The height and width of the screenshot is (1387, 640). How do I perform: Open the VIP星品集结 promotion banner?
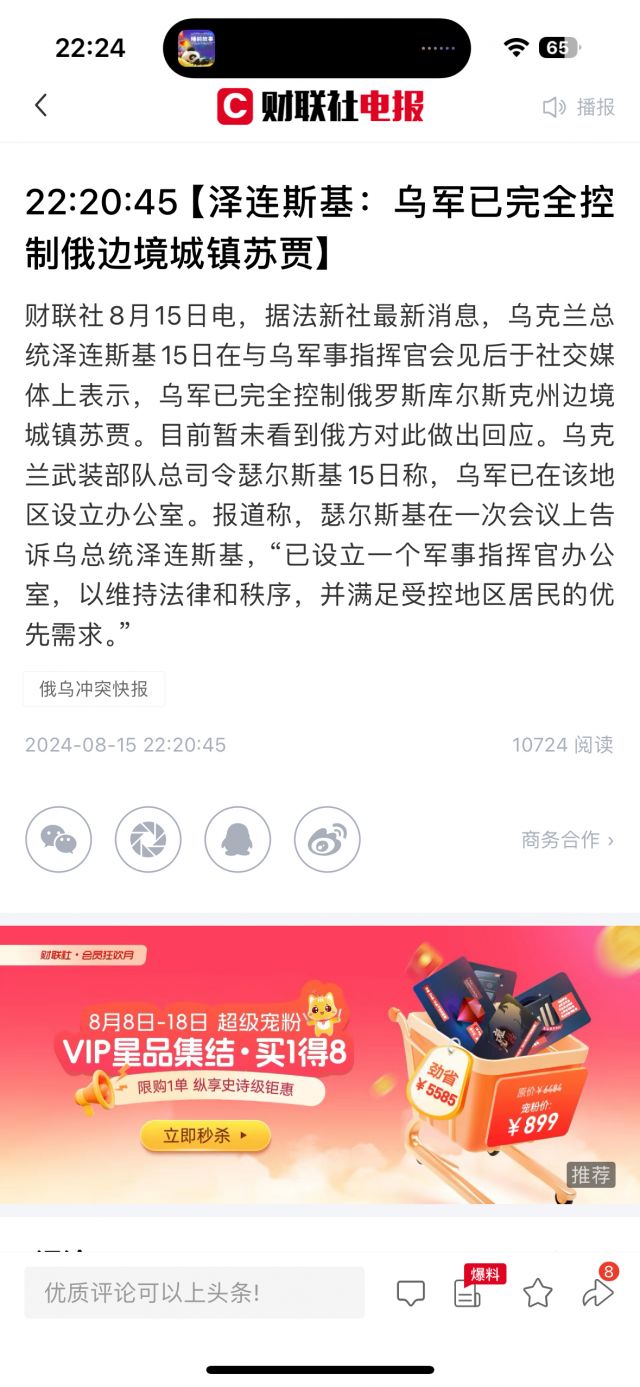click(320, 1064)
